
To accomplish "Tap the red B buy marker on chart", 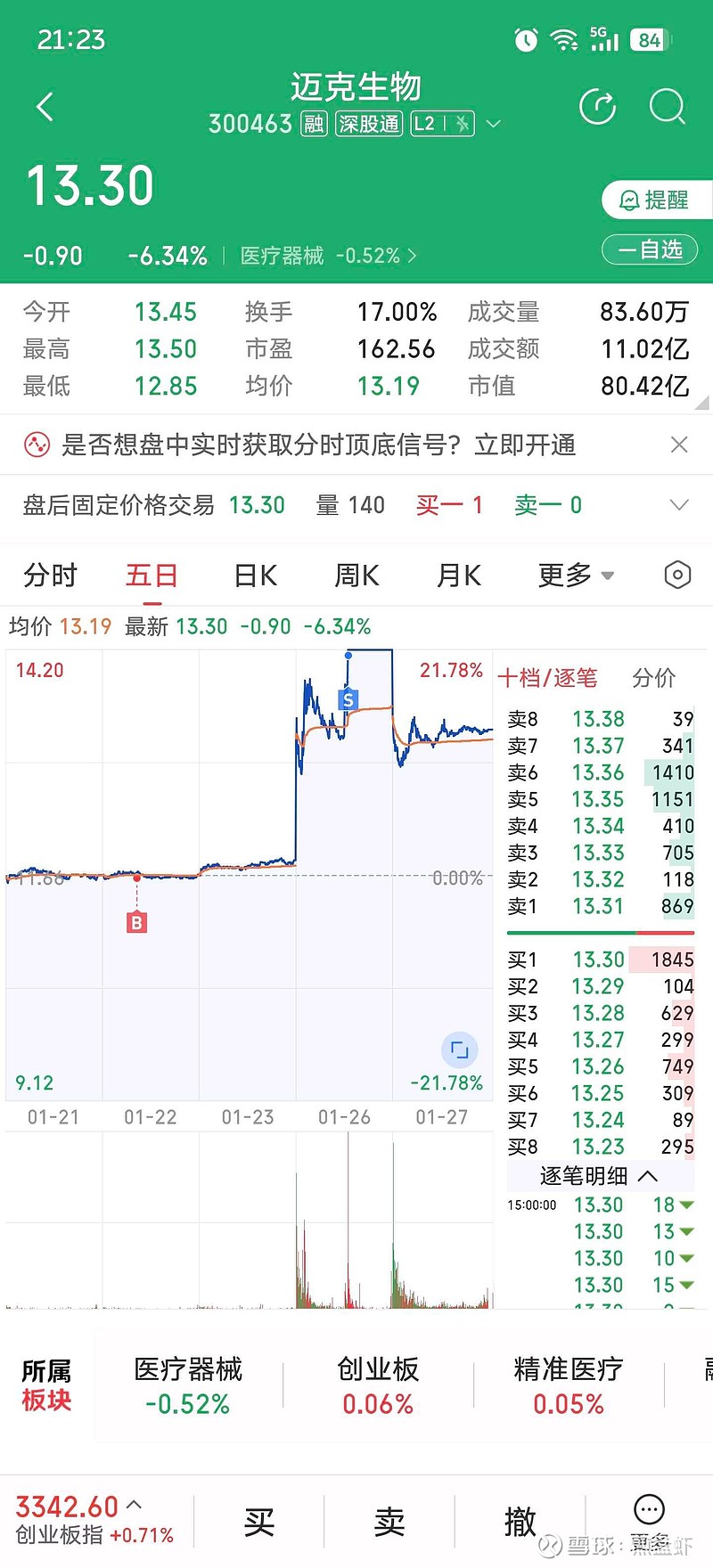I will pos(135,923).
